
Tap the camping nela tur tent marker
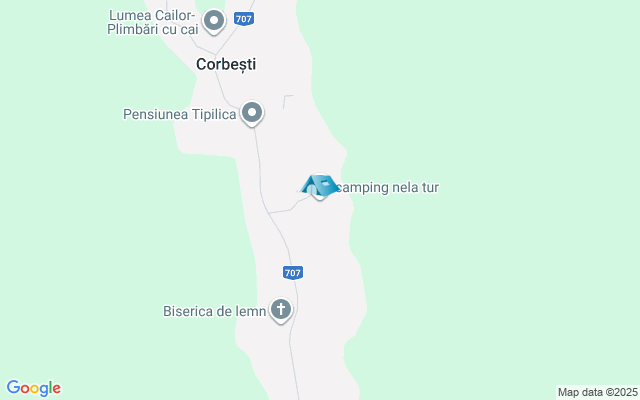pyautogui.click(x=319, y=186)
